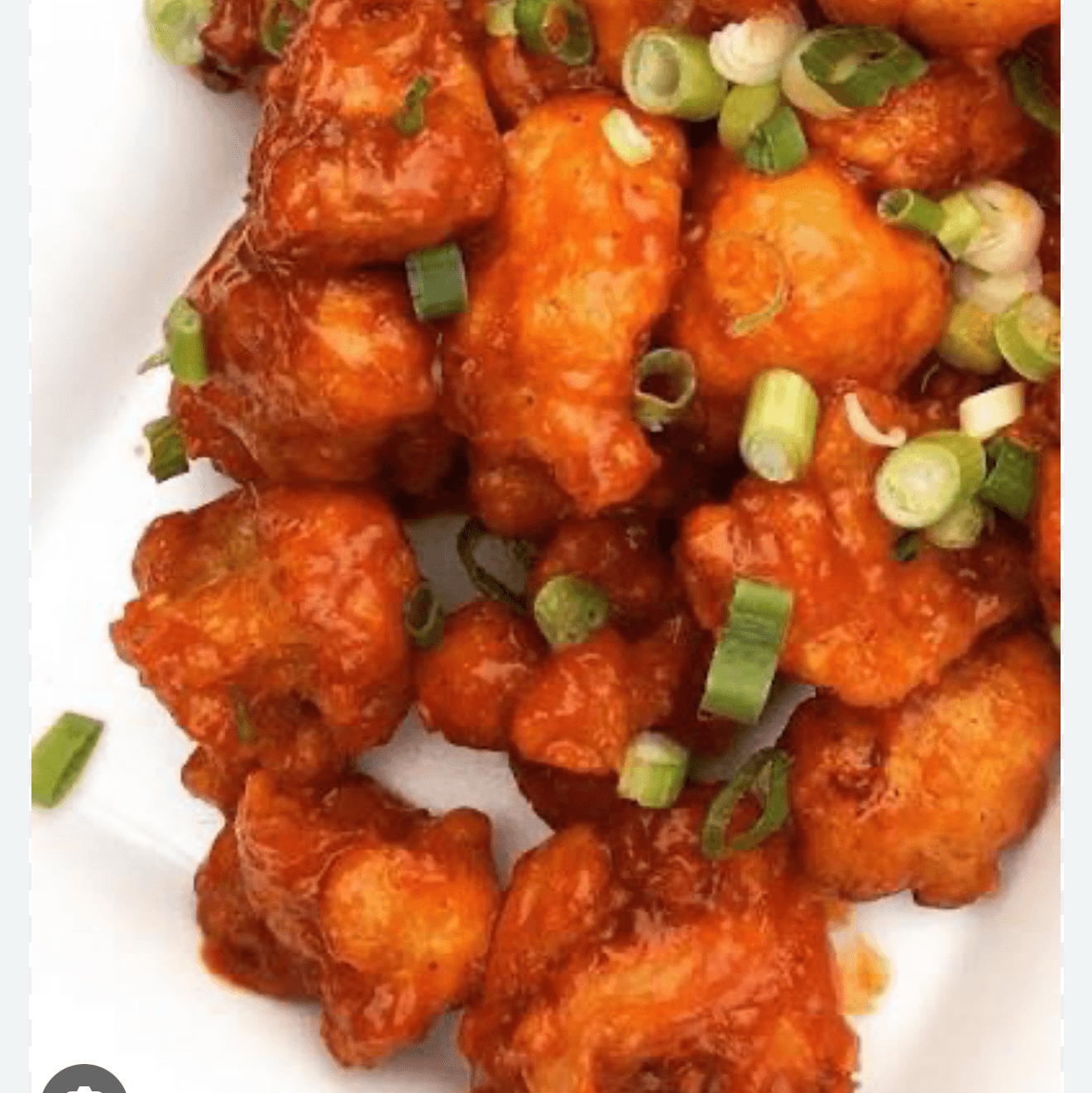
Task: Search this image with the lens icon
Action: [84, 1081]
